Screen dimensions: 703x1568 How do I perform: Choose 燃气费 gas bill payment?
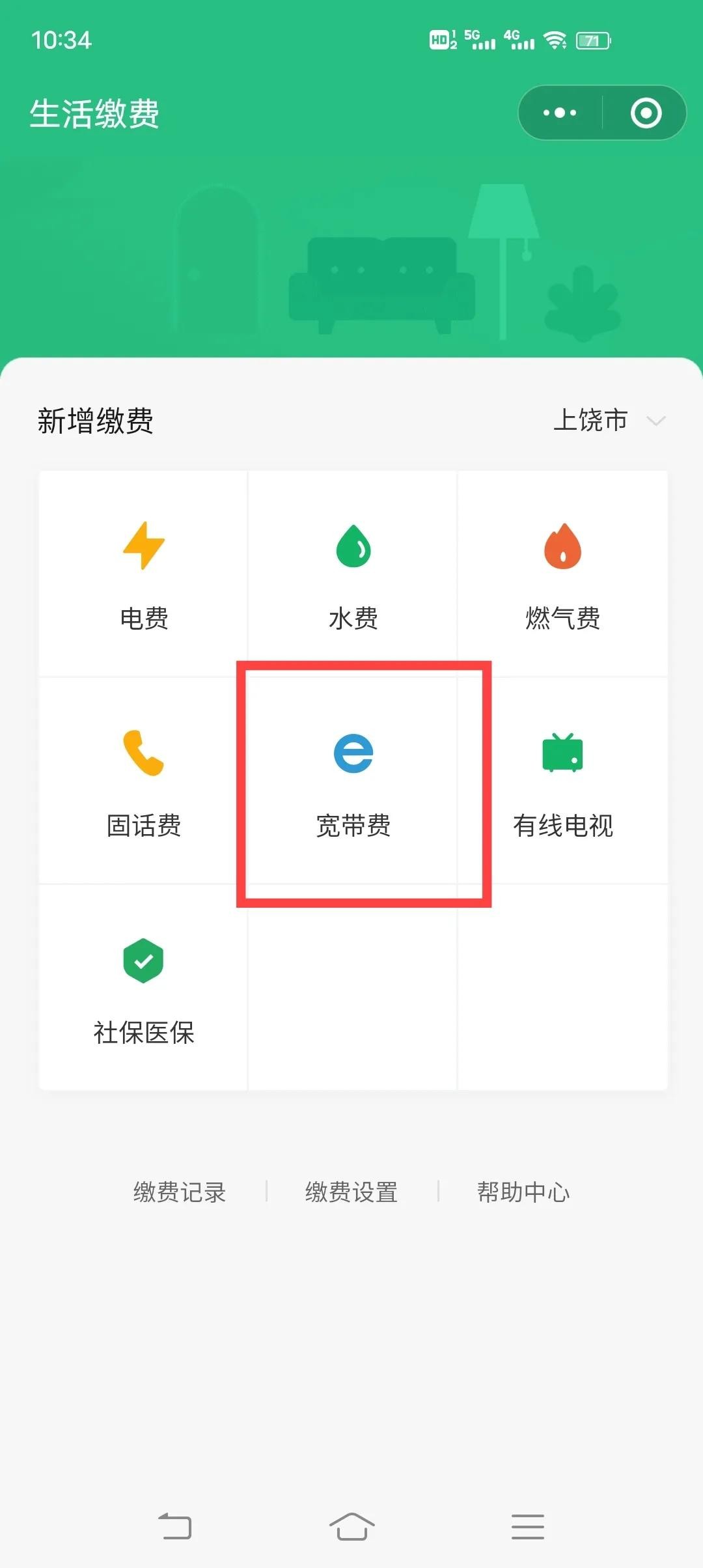click(x=562, y=574)
